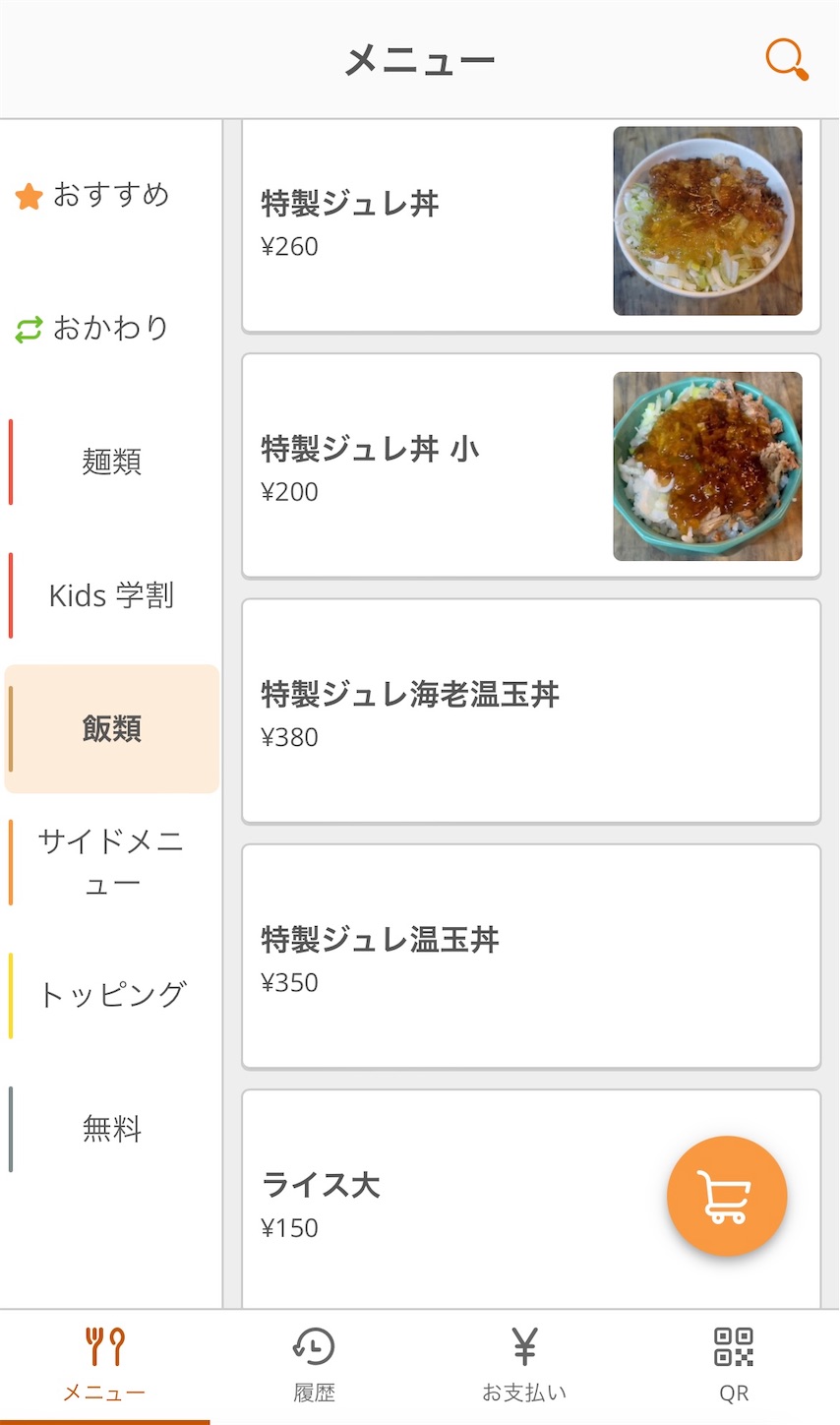Choose the 特製ジュレ丼 小 item

point(531,465)
